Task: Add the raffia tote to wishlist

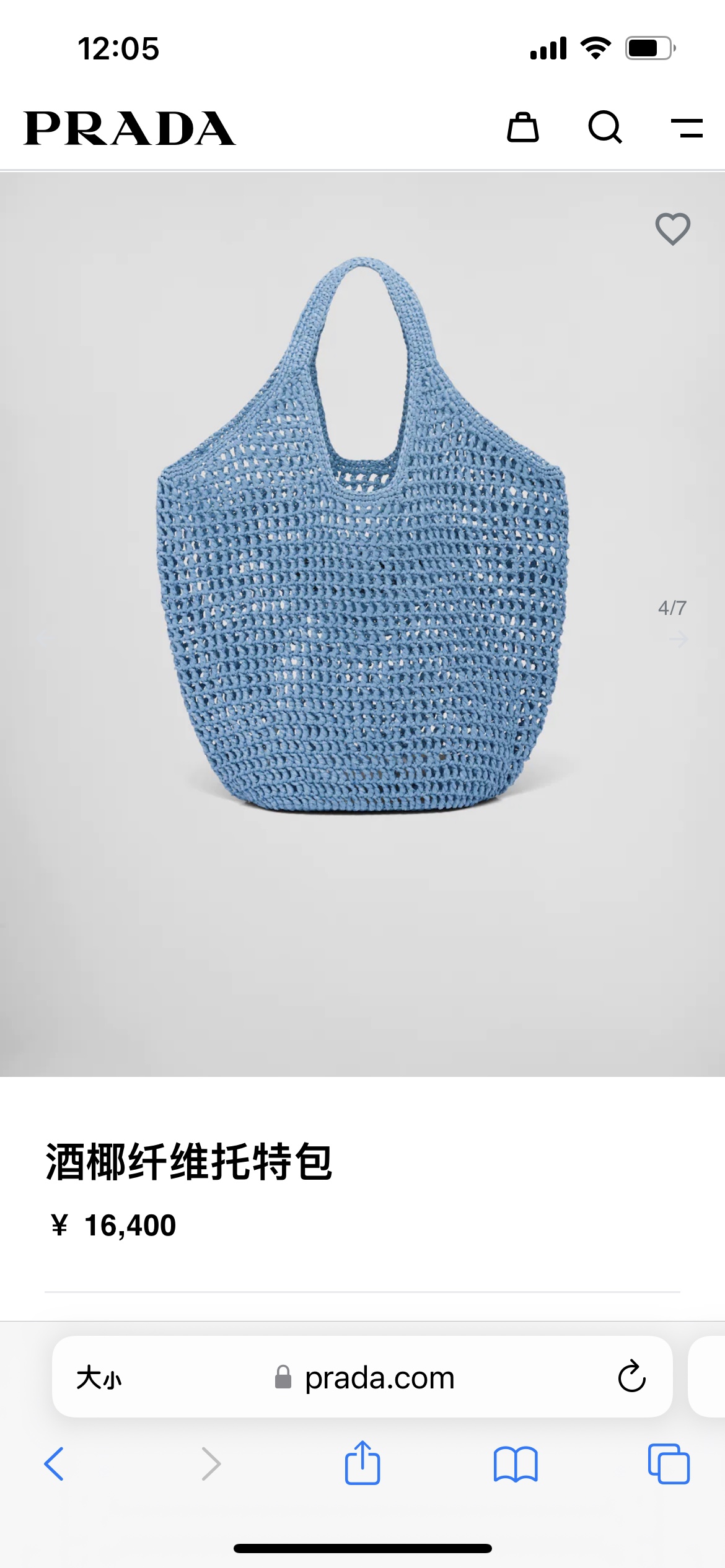Action: [x=672, y=229]
